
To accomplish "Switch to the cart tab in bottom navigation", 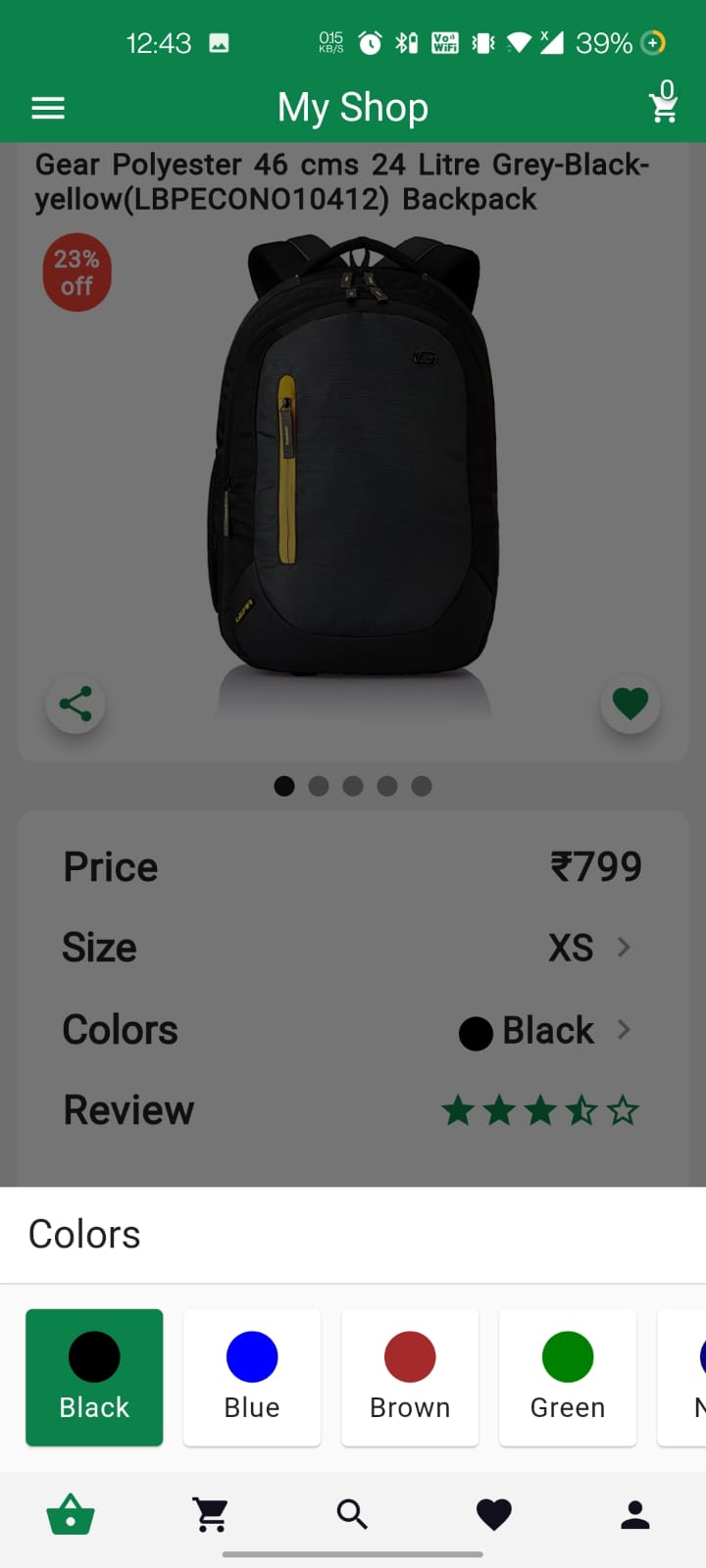I will pyautogui.click(x=211, y=1514).
